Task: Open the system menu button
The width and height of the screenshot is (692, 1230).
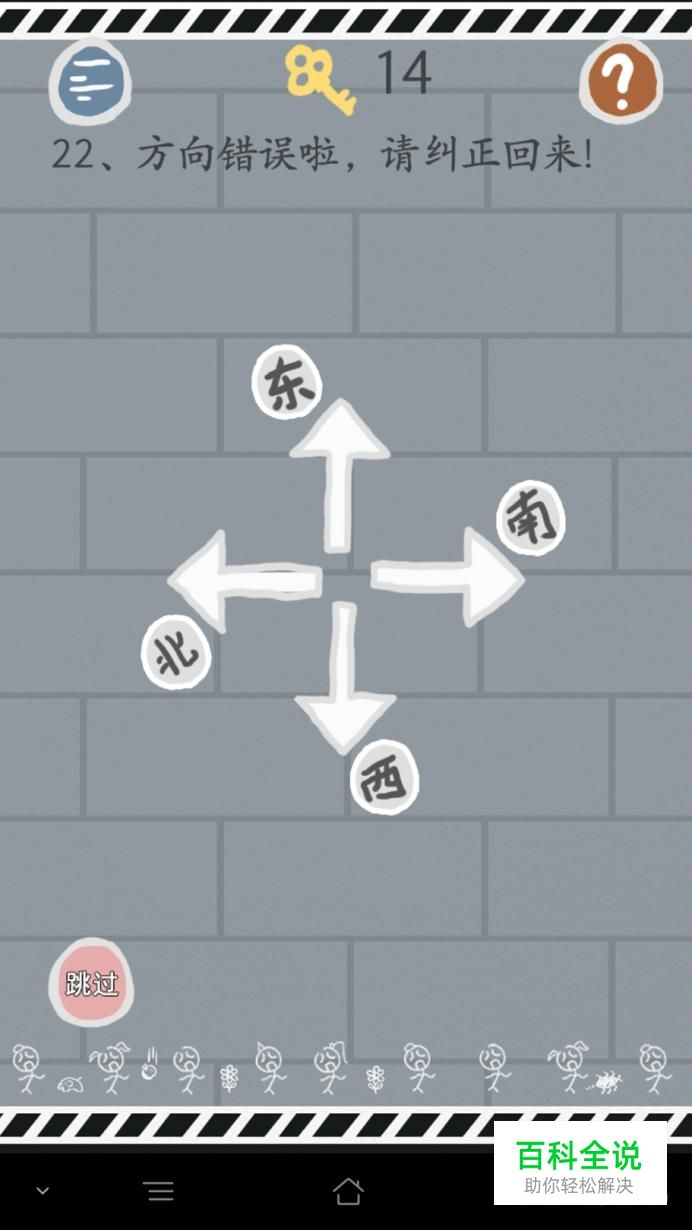Action: (x=159, y=1190)
